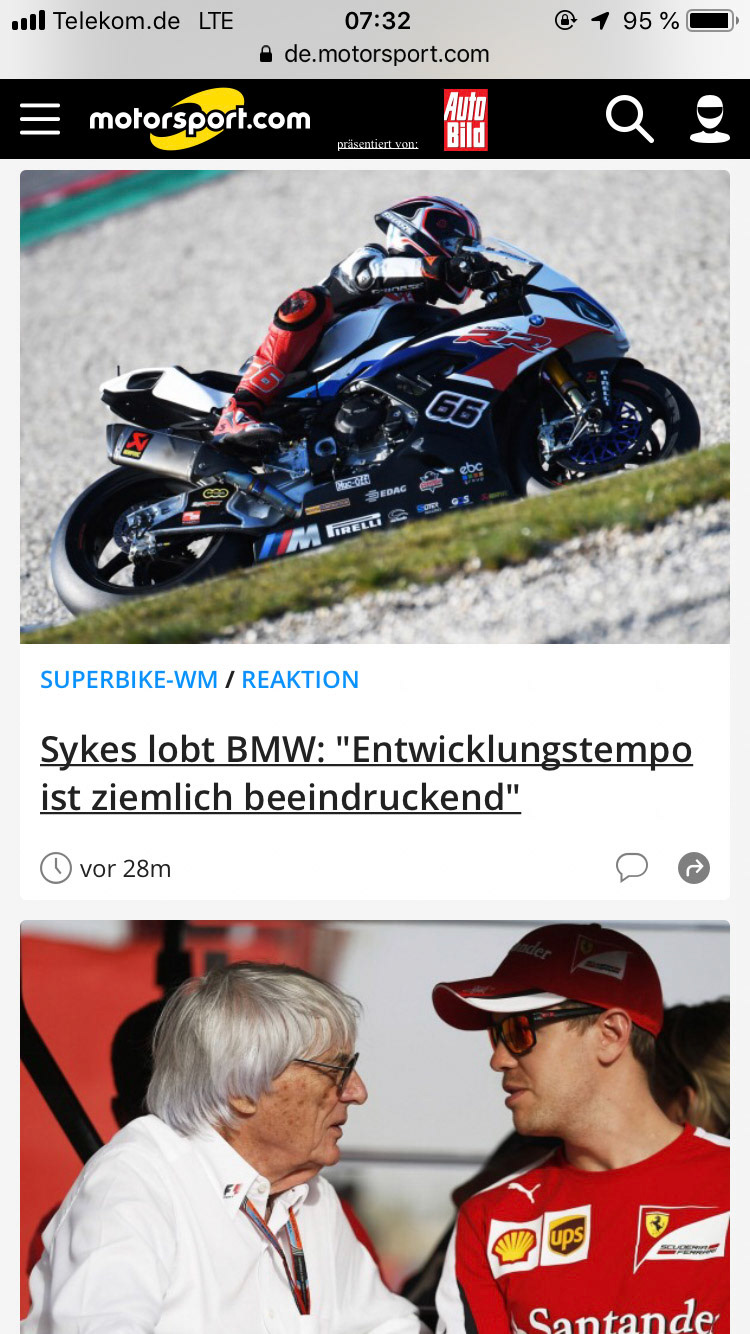Image resolution: width=750 pixels, height=1334 pixels.
Task: Open the user profile icon
Action: tap(709, 119)
